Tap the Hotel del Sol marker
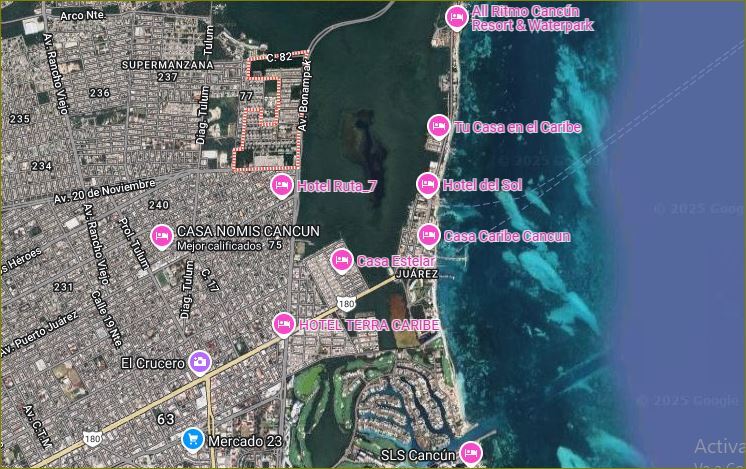 point(427,184)
